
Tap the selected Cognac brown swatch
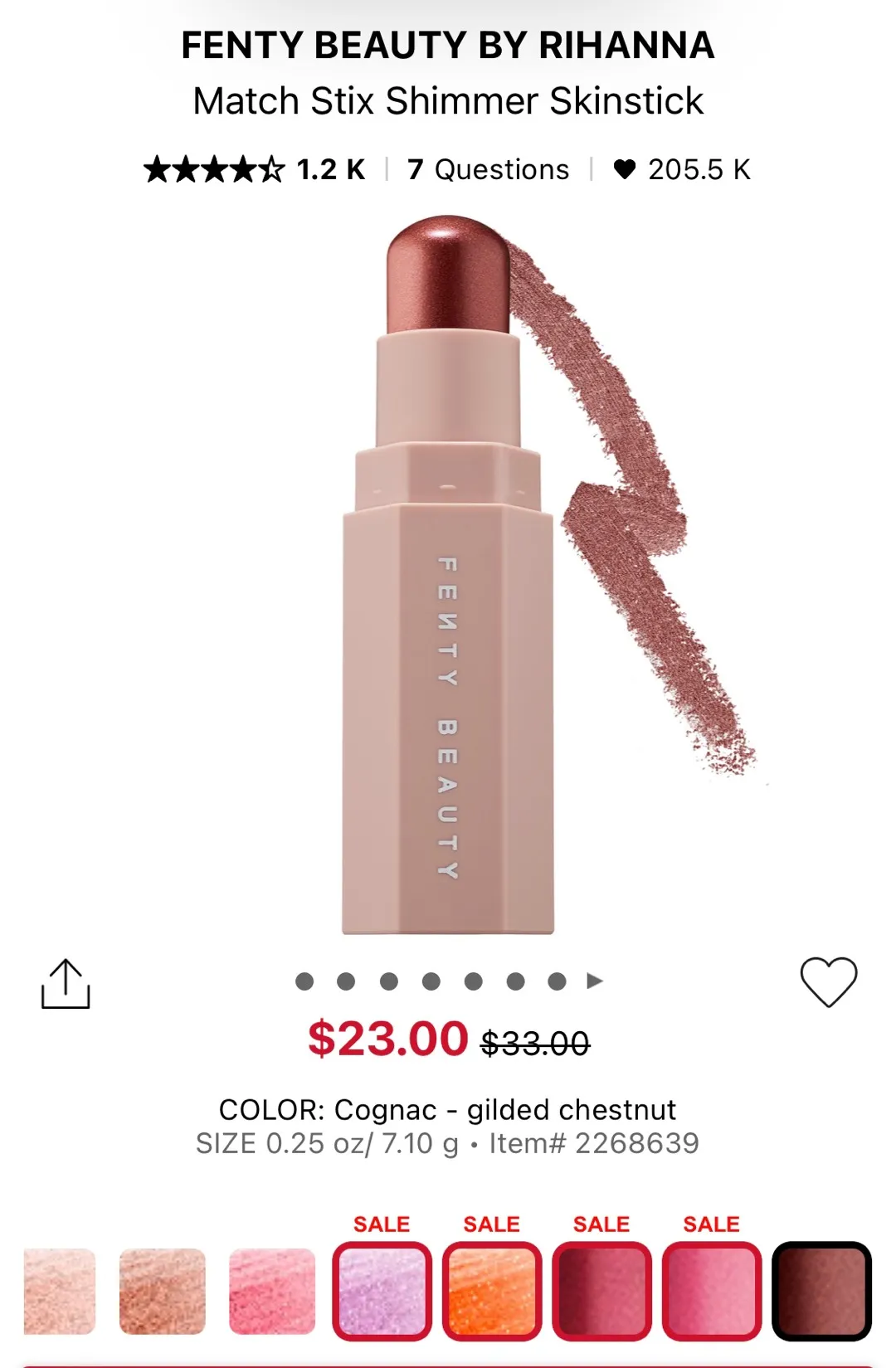coord(821,1291)
